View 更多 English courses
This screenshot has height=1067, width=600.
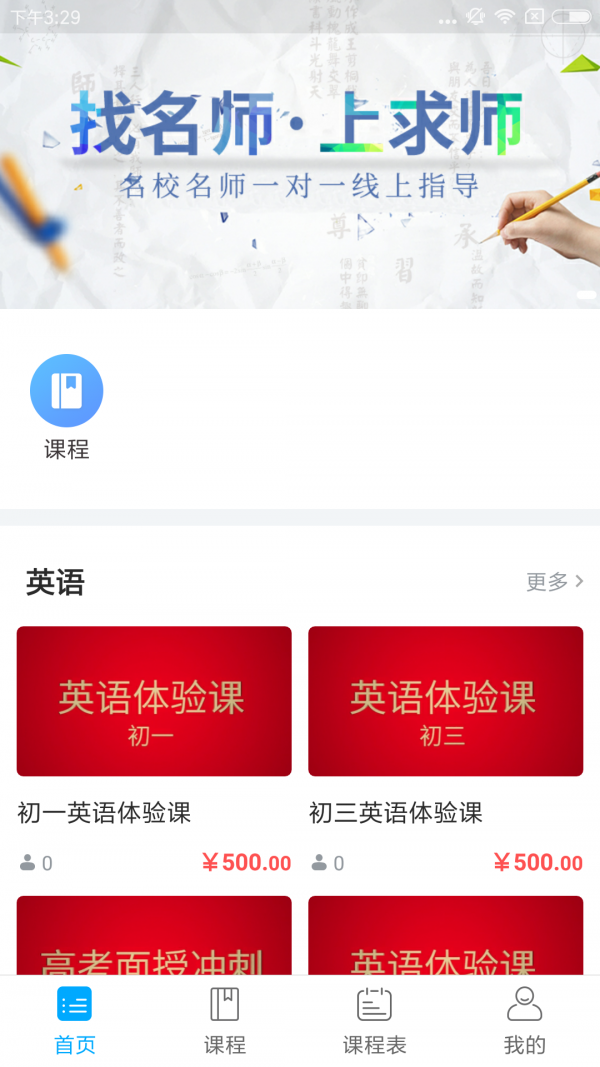click(x=554, y=582)
